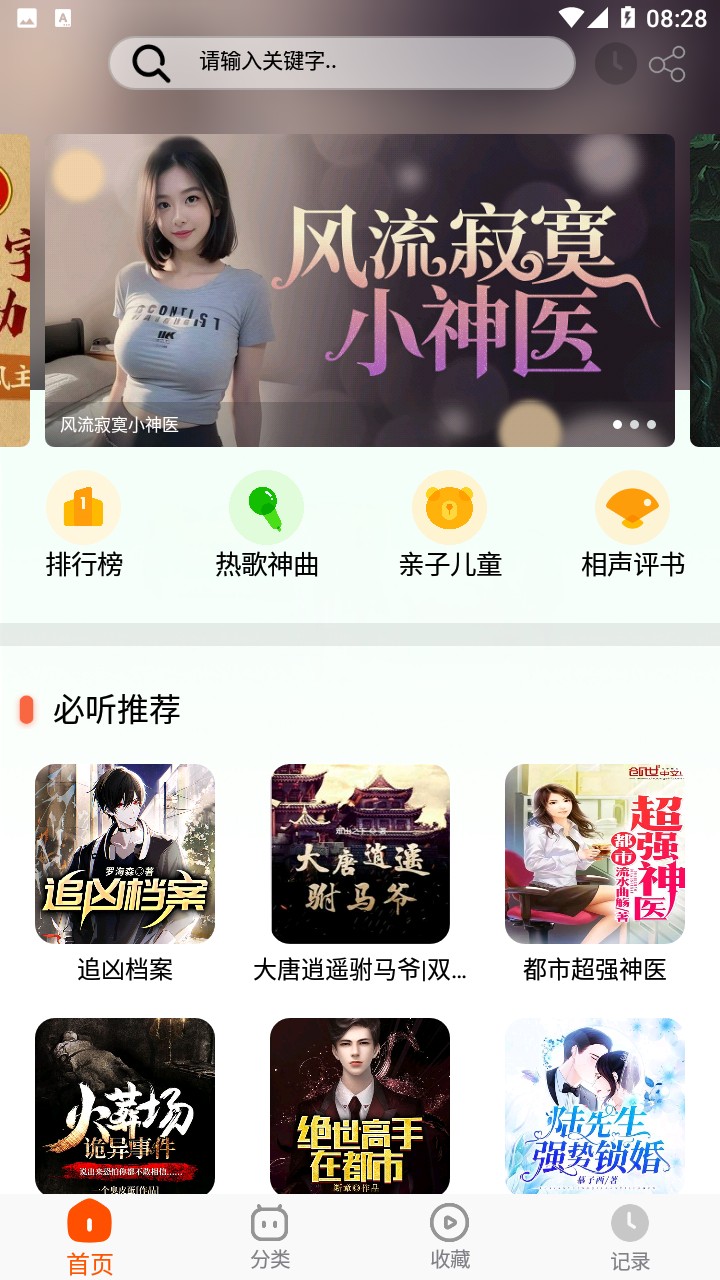The image size is (720, 1280).
Task: Open the 记录 tab
Action: (630, 1238)
